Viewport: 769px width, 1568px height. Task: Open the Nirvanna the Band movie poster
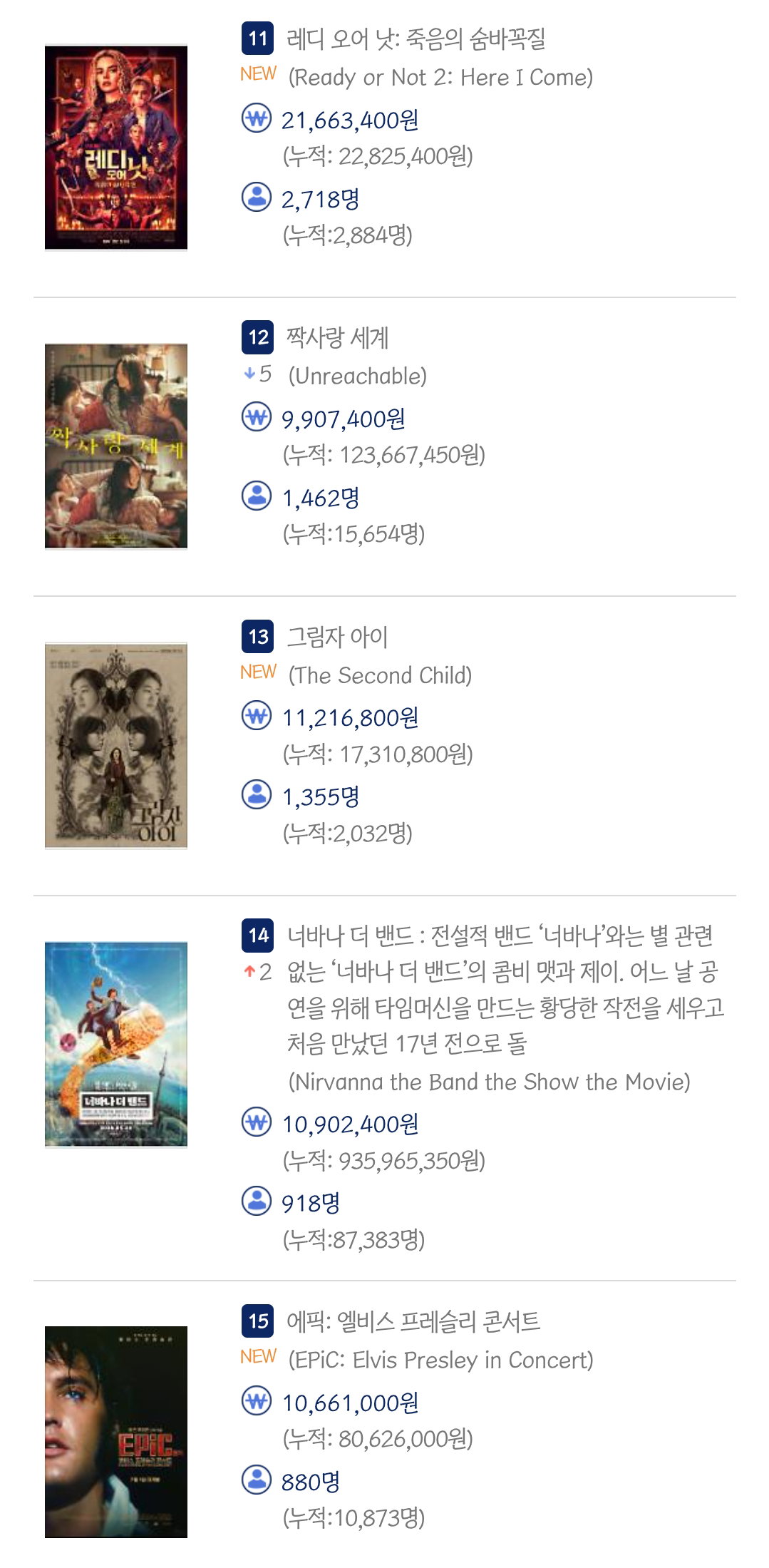116,1045
